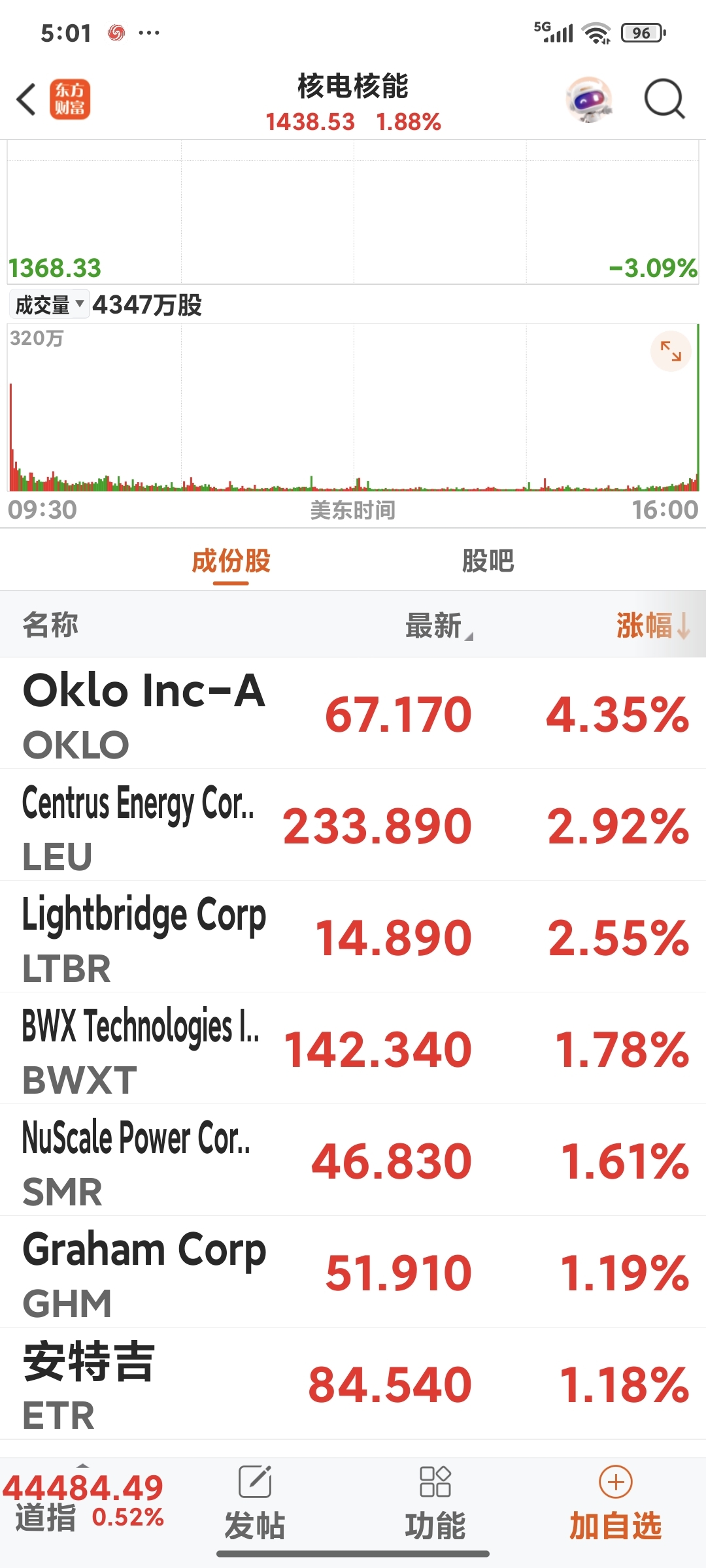
Task: Open the robot assistant icon
Action: (589, 99)
